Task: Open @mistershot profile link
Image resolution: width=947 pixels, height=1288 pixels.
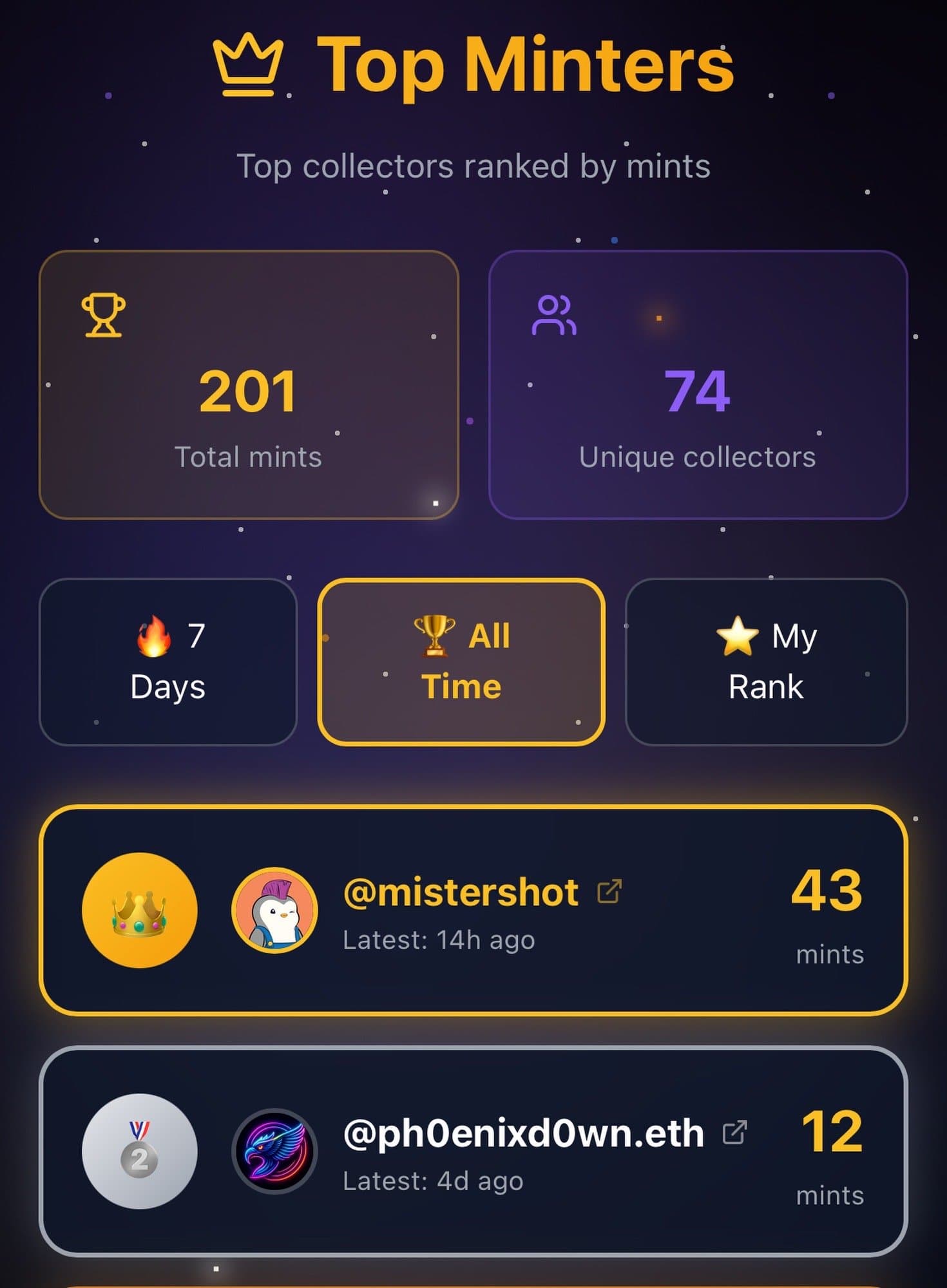Action: 609,892
